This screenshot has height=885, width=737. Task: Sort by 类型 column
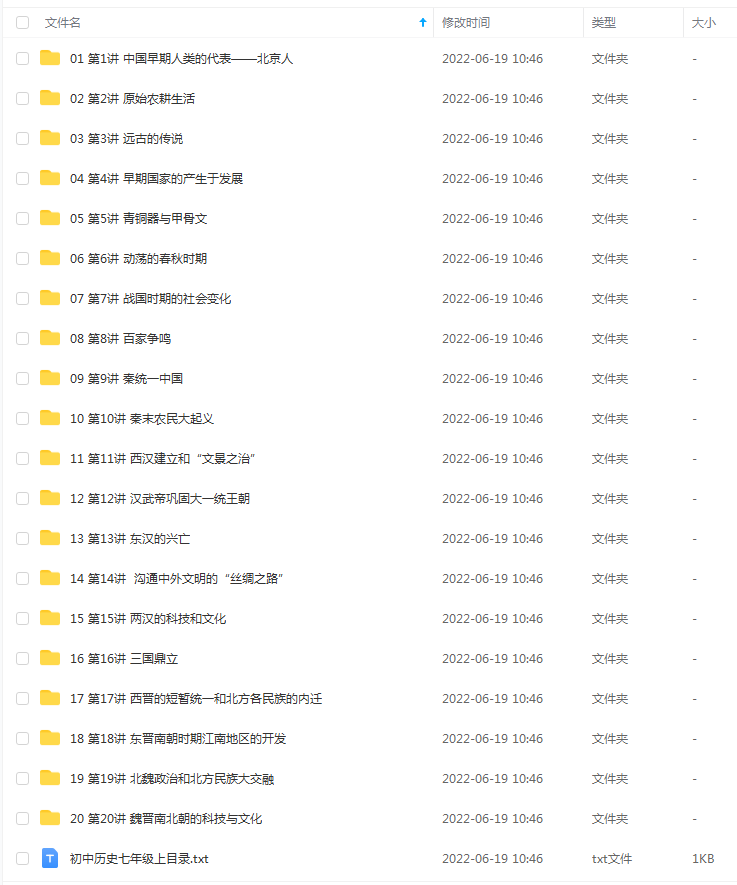coord(603,22)
